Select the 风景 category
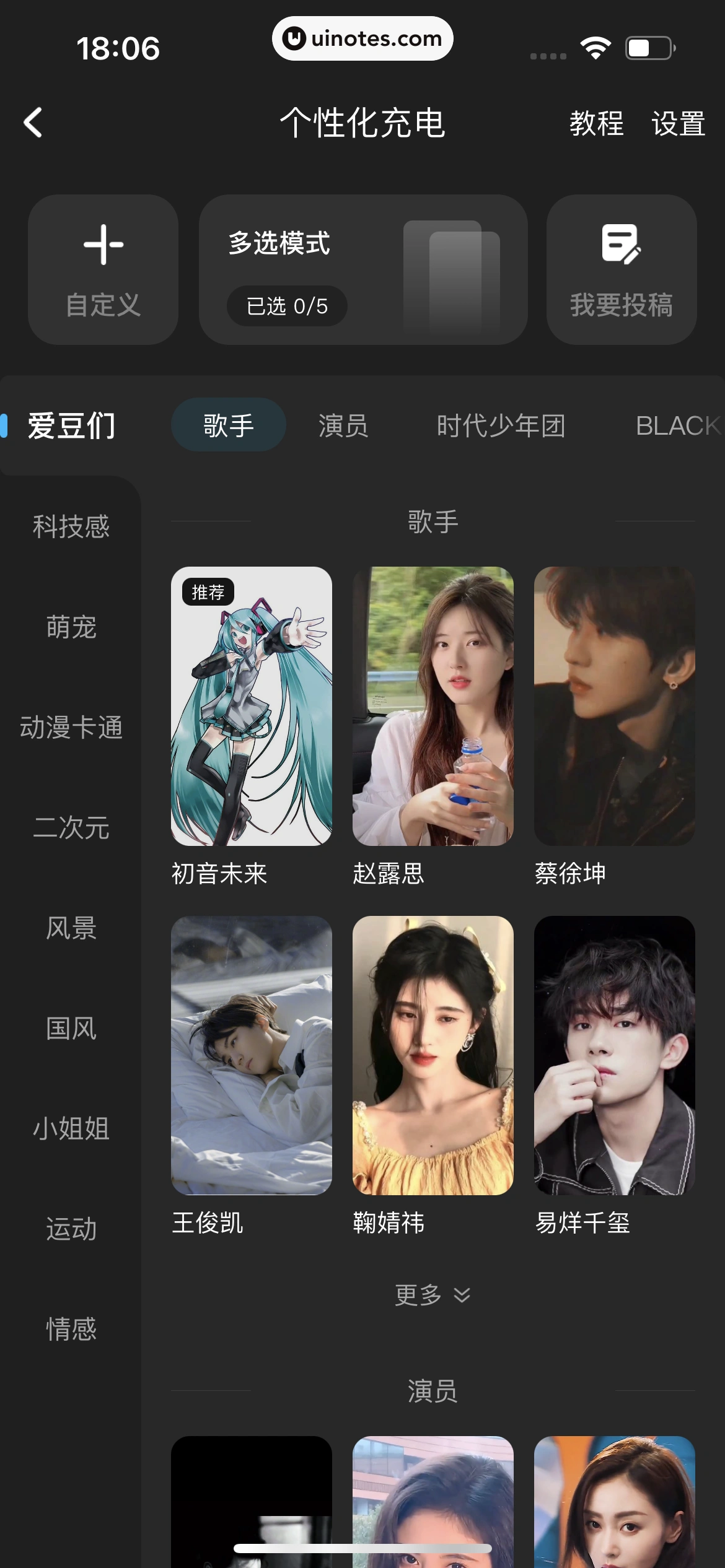 click(71, 928)
